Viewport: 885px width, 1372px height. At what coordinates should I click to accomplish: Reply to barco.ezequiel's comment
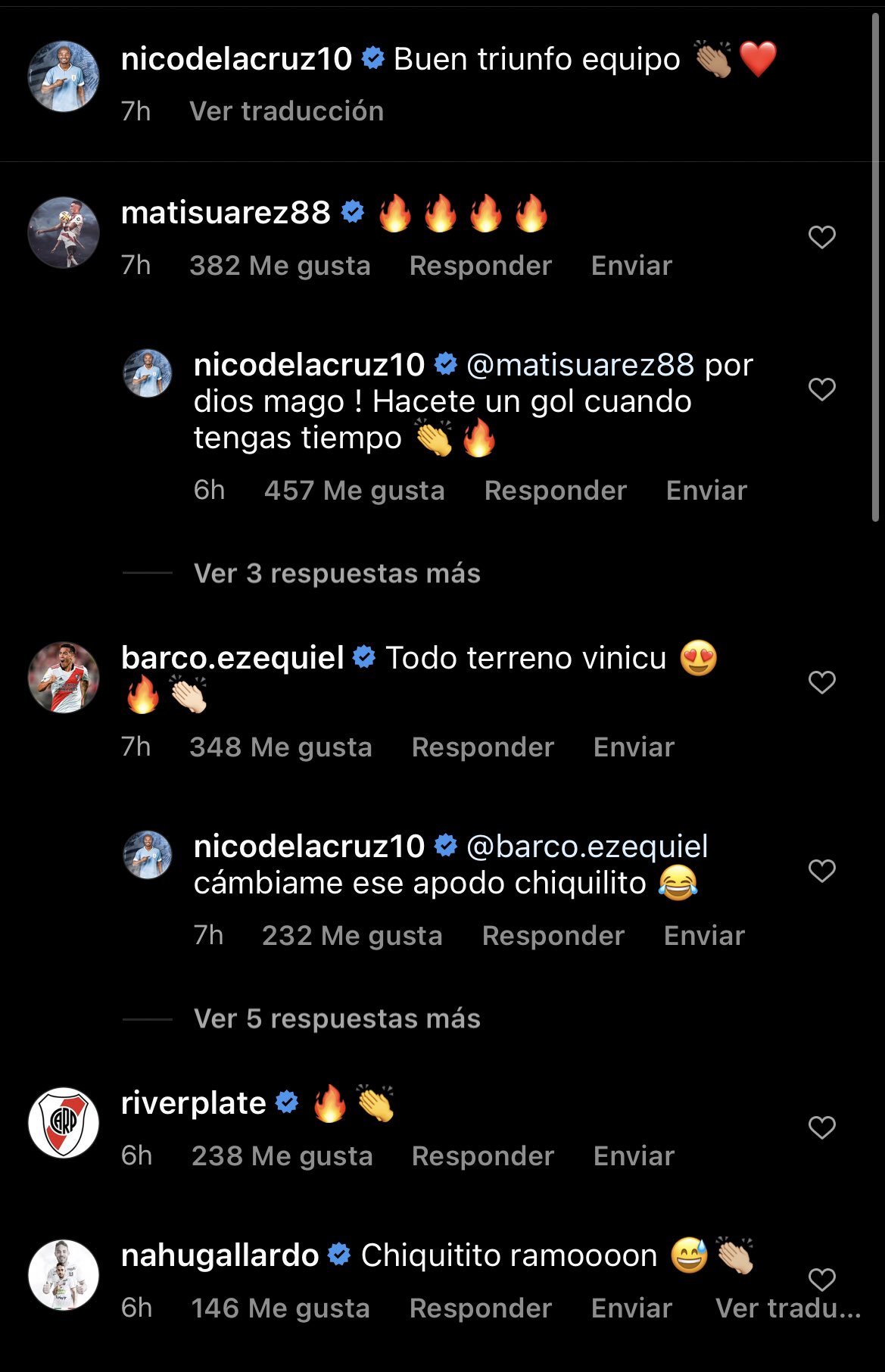pyautogui.click(x=482, y=747)
